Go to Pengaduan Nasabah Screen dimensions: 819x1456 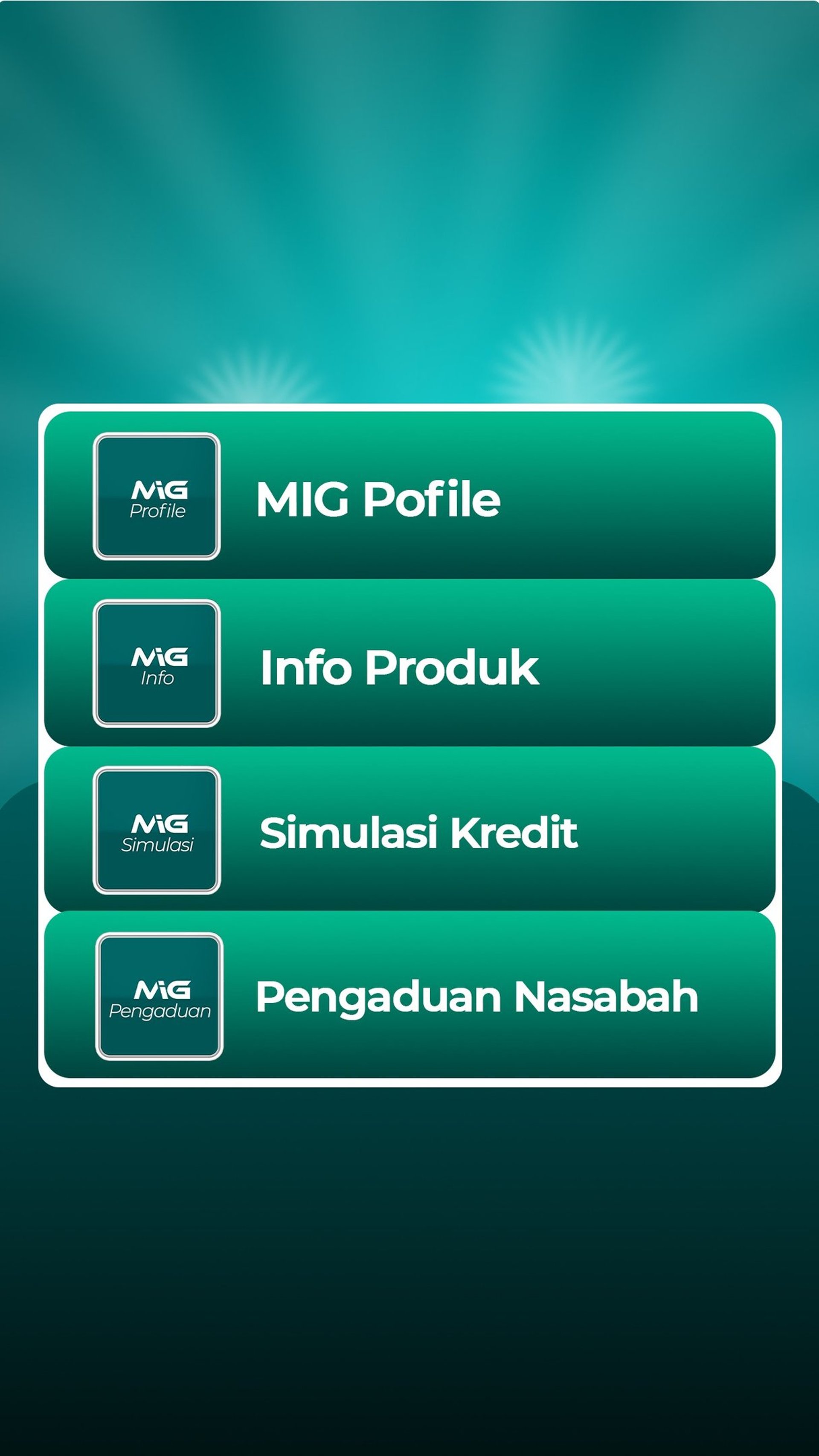pyautogui.click(x=409, y=996)
